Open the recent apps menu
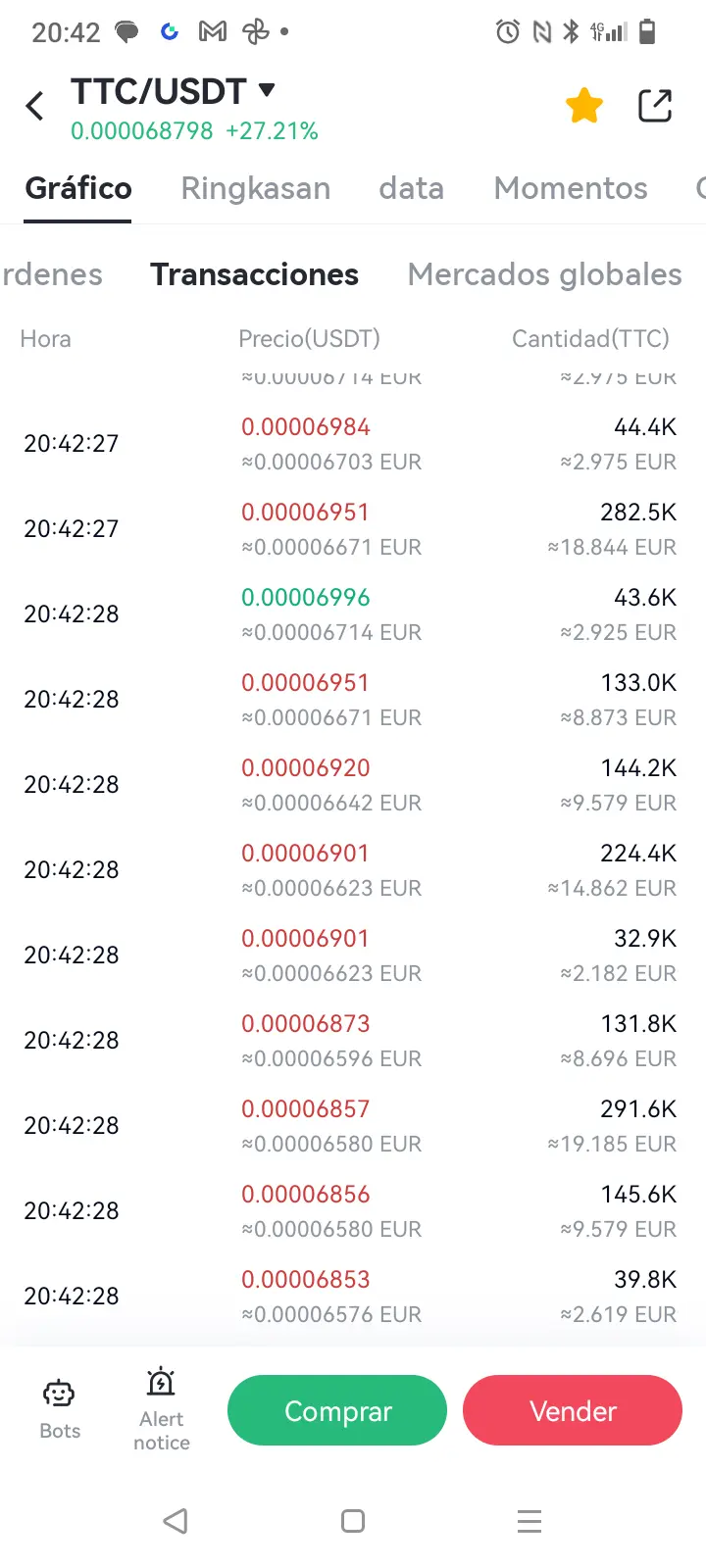Screen dimensions: 706x1568 coord(529,1521)
